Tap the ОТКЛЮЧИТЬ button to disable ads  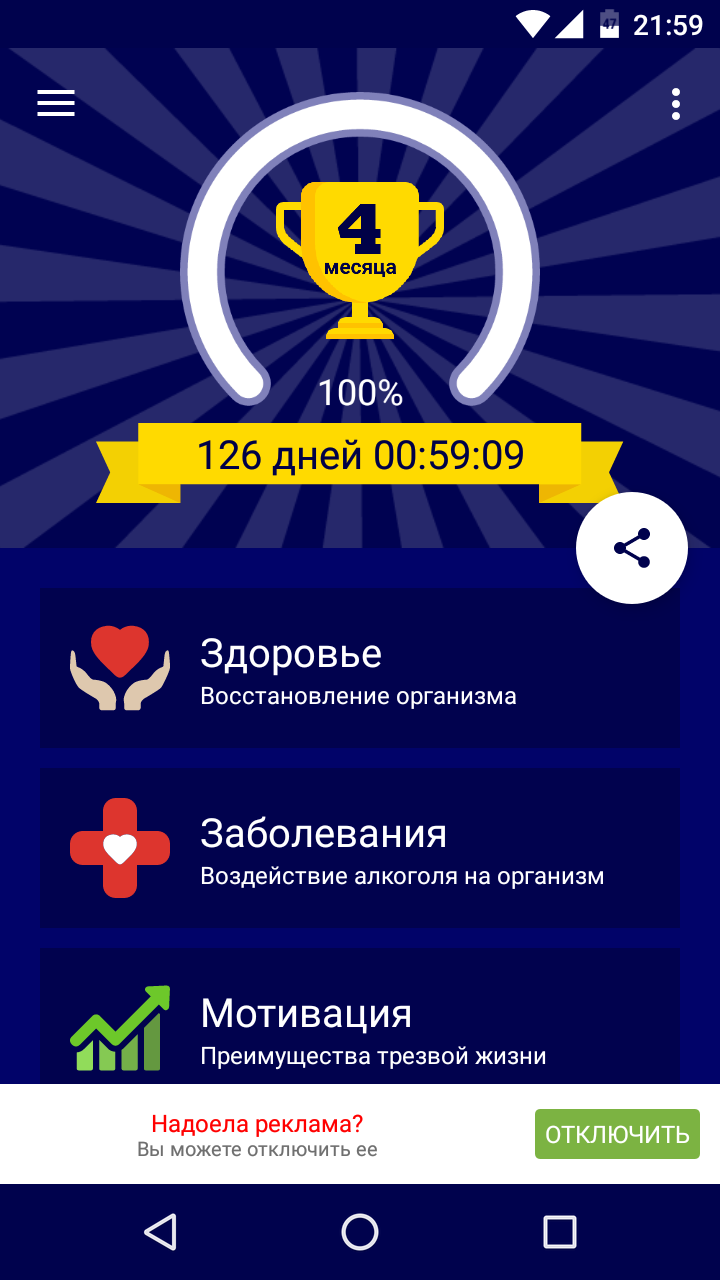tap(617, 1134)
